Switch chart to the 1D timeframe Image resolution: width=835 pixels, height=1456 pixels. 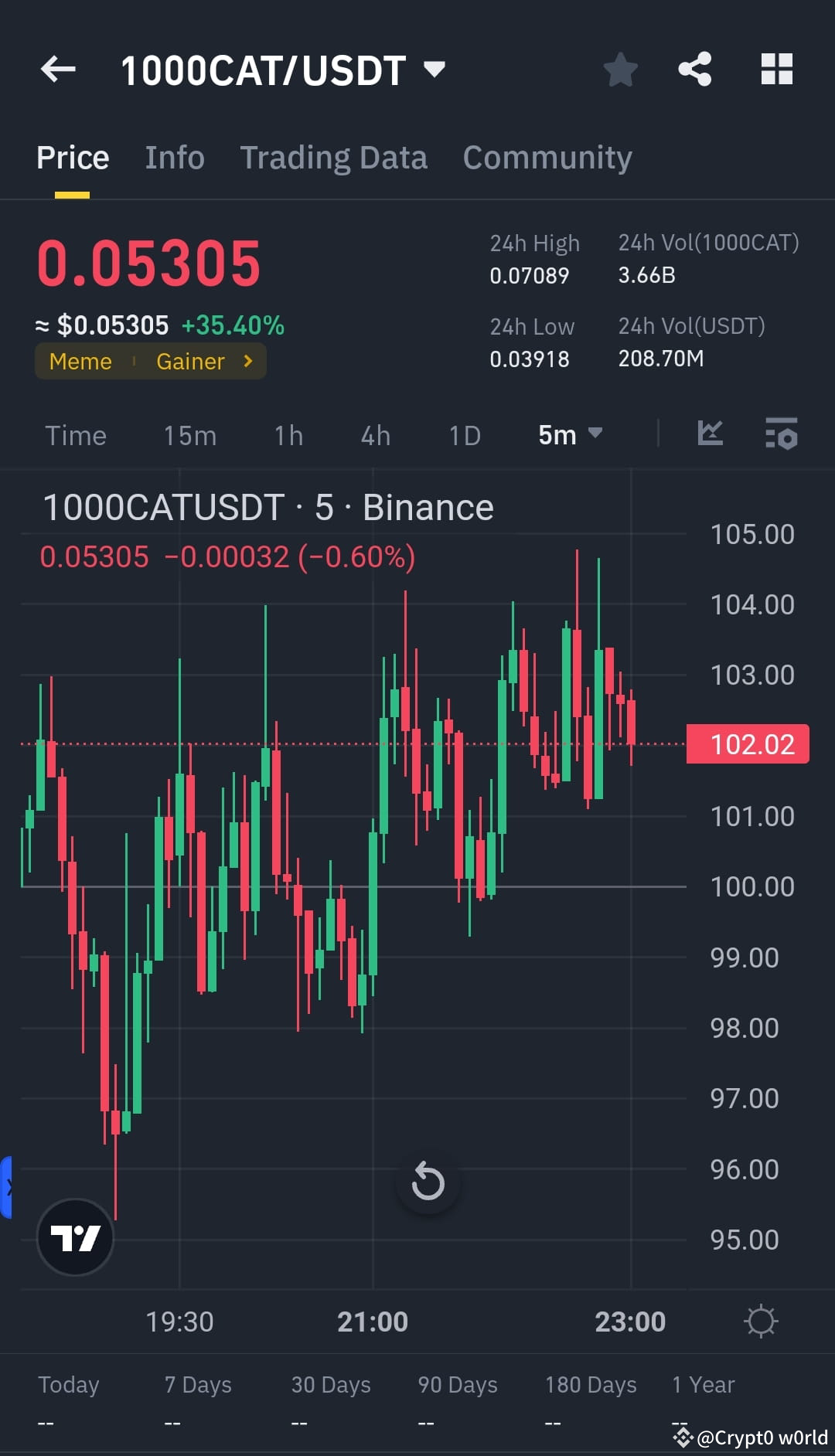pos(464,435)
